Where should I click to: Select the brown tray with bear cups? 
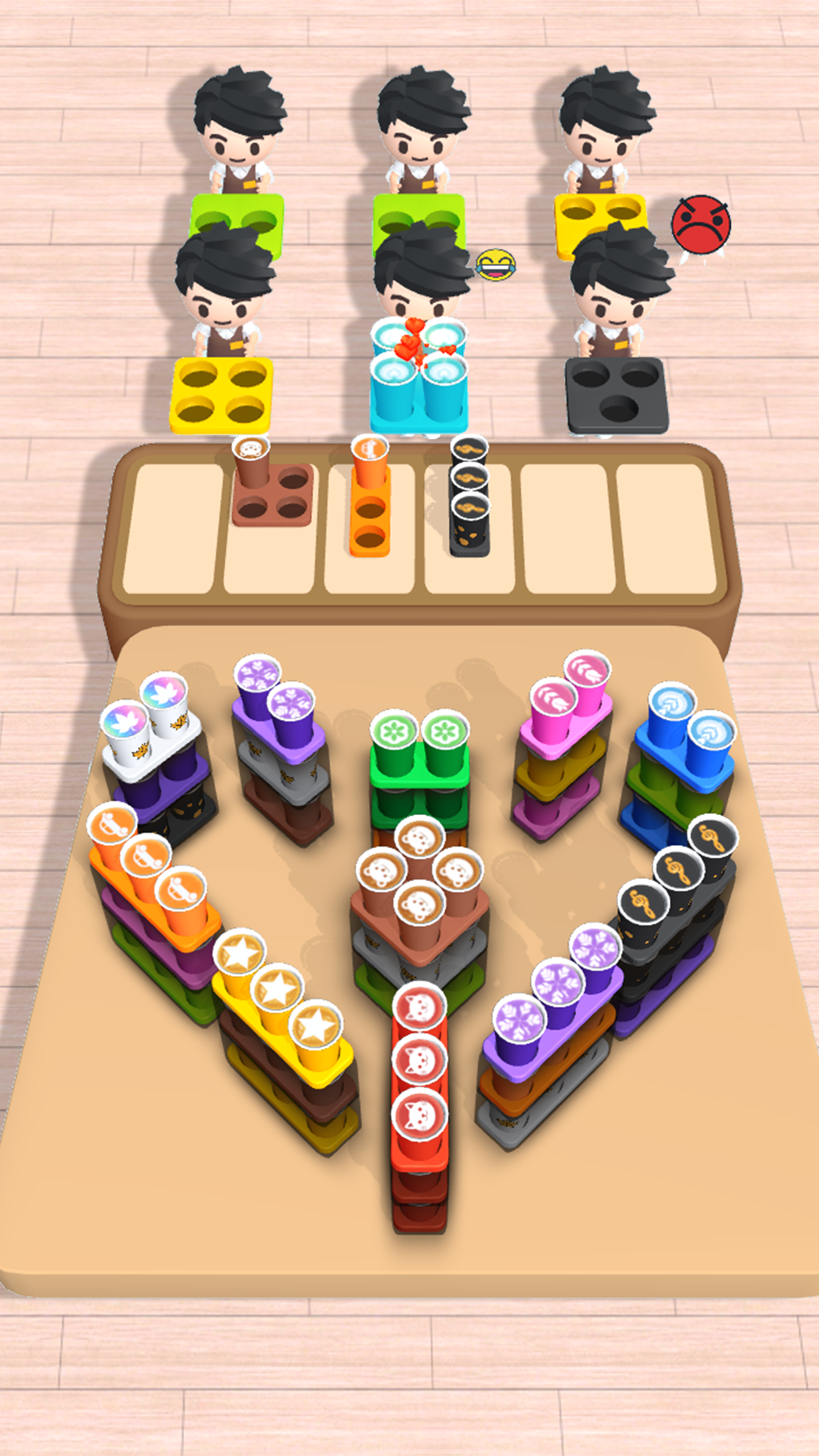(419, 884)
